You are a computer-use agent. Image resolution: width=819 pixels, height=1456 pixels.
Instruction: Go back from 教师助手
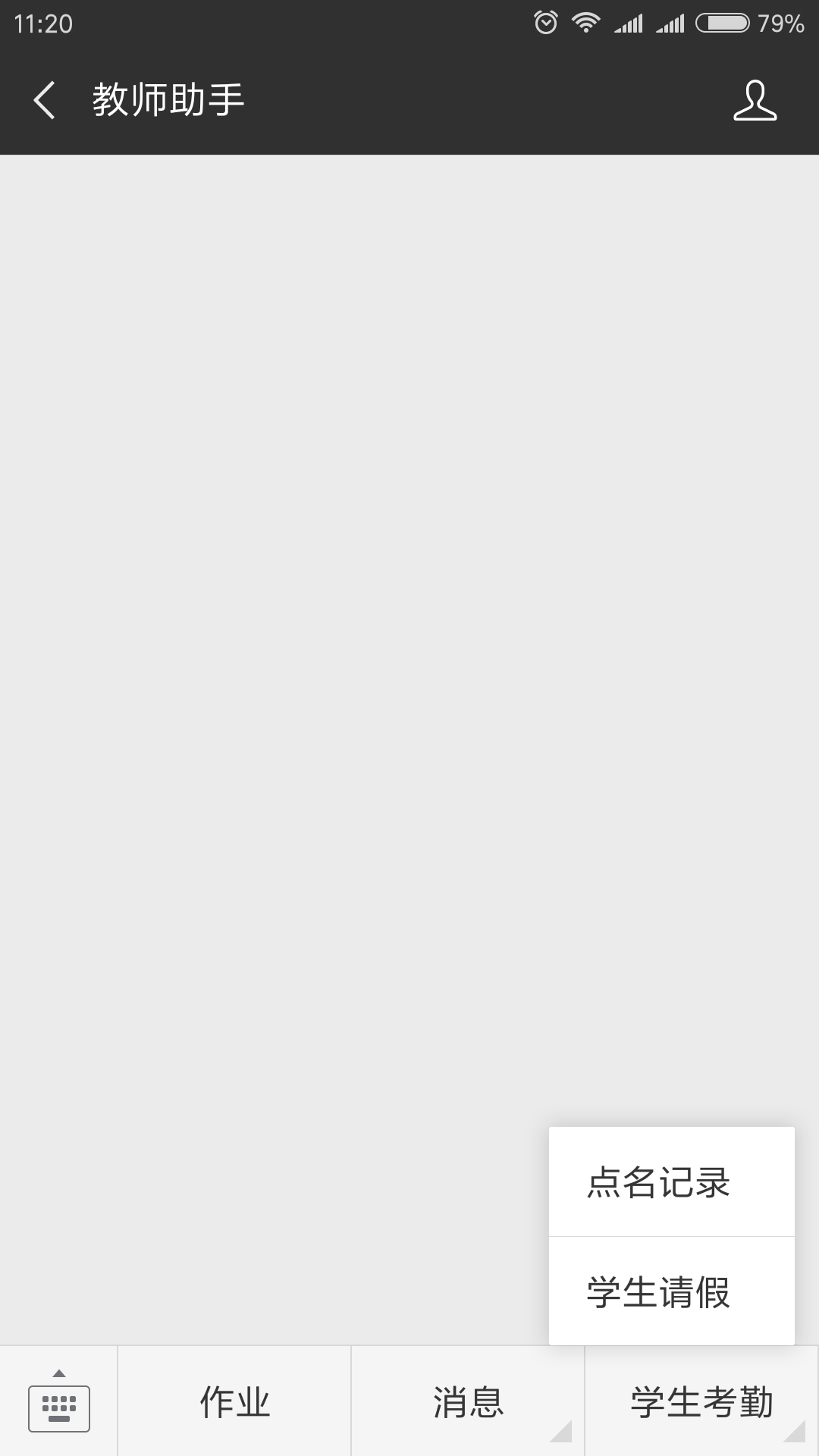[x=45, y=100]
